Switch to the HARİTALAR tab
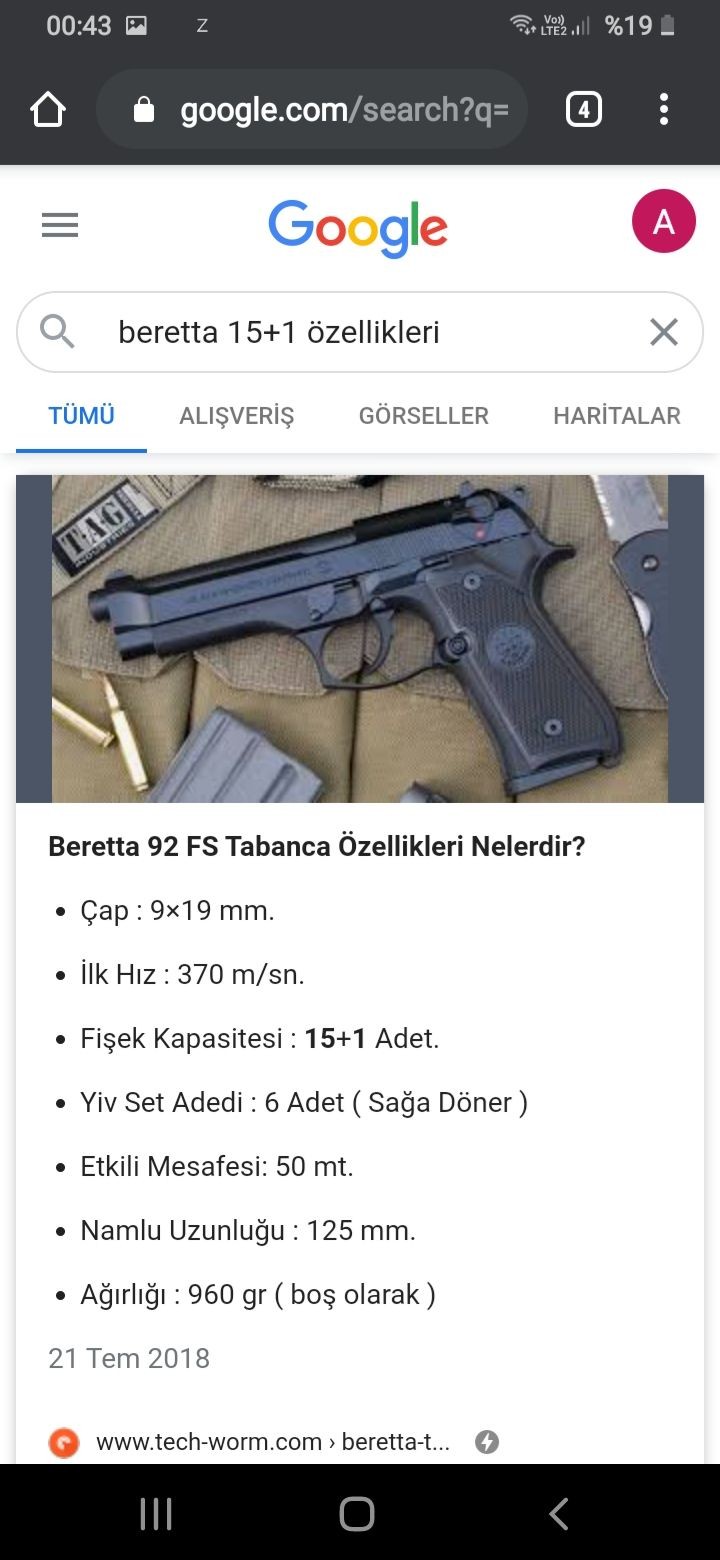 point(617,416)
